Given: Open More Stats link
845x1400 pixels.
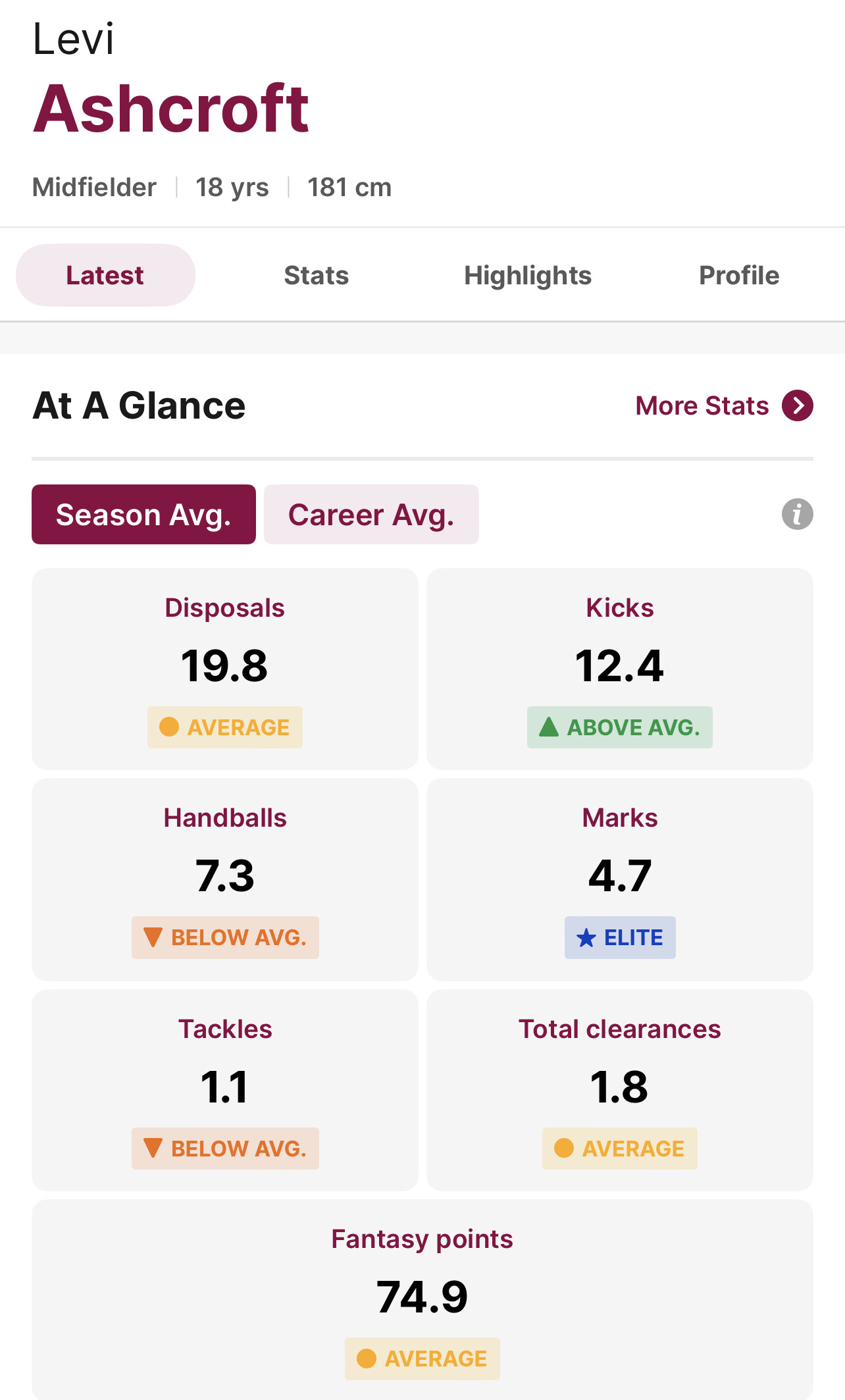Looking at the screenshot, I should point(724,405).
